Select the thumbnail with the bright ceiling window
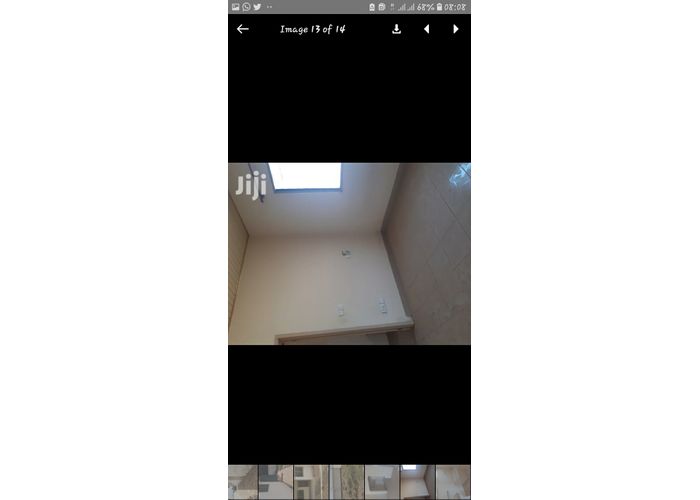 (415, 482)
